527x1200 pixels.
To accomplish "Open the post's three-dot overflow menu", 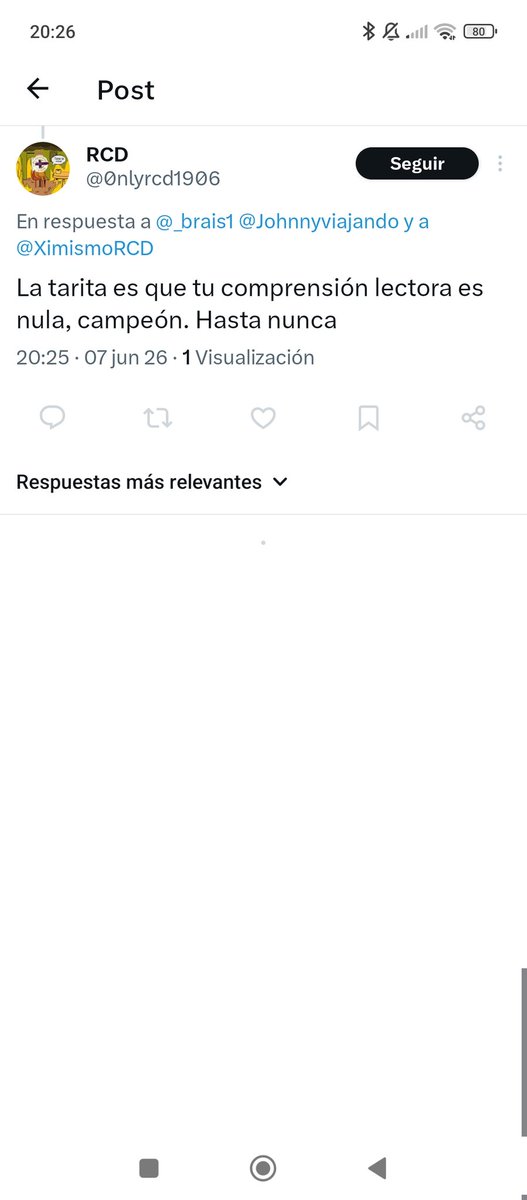I will [500, 164].
